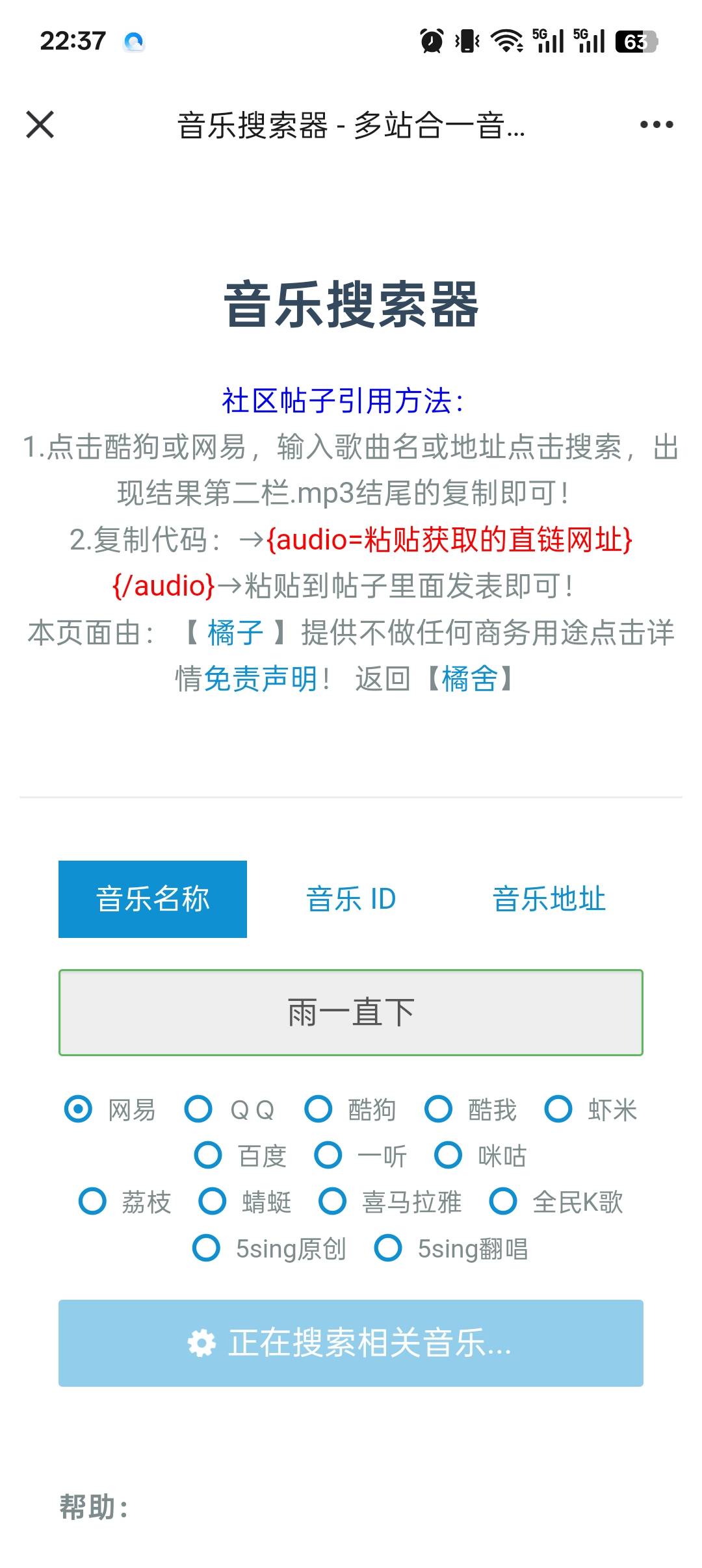Screen dimensions: 702x1568
Task: Open the three-dot overflow menu
Action: (656, 124)
